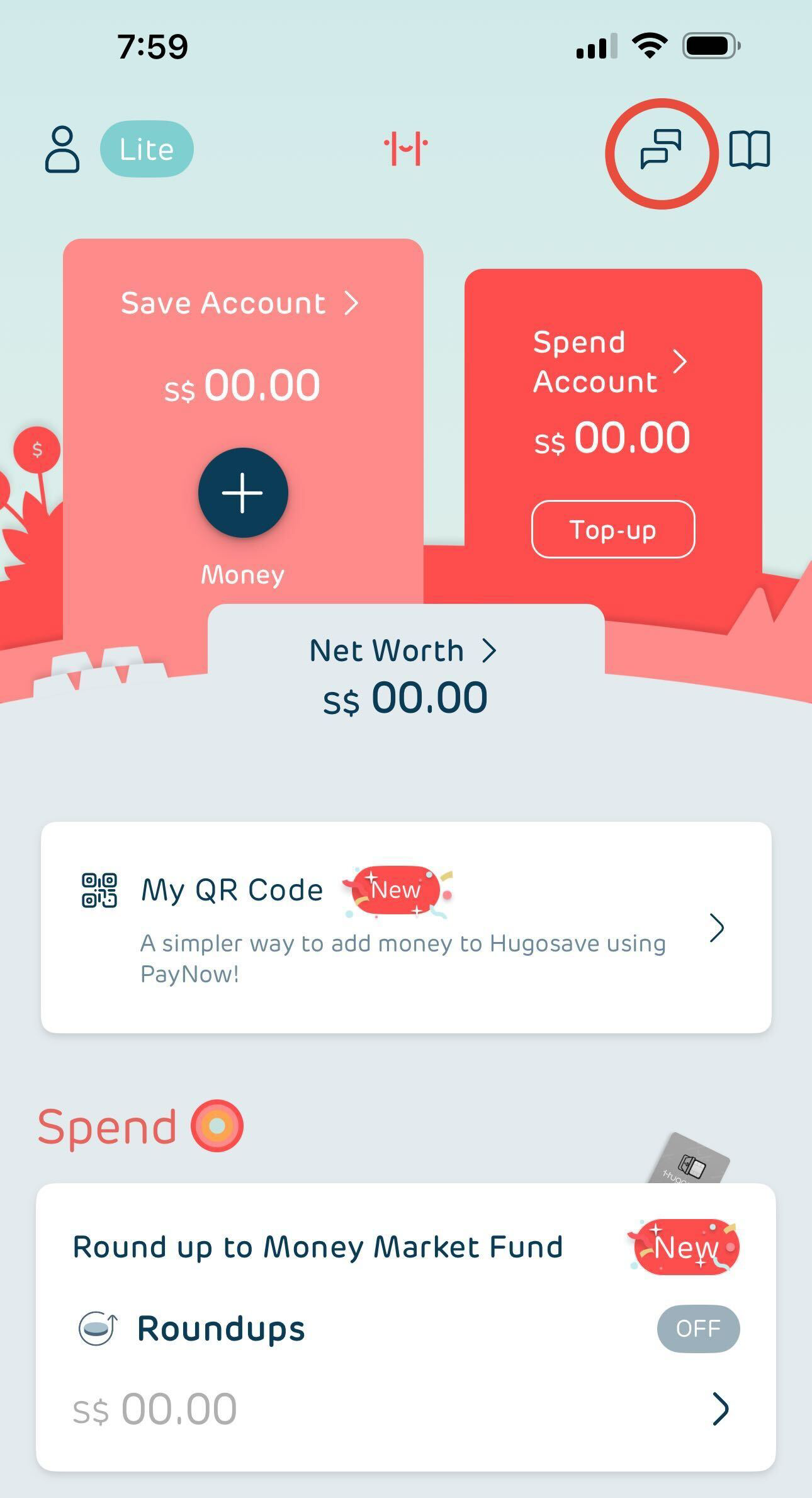The height and width of the screenshot is (1498, 812).
Task: Open the My QR Code card
Action: pos(406,927)
